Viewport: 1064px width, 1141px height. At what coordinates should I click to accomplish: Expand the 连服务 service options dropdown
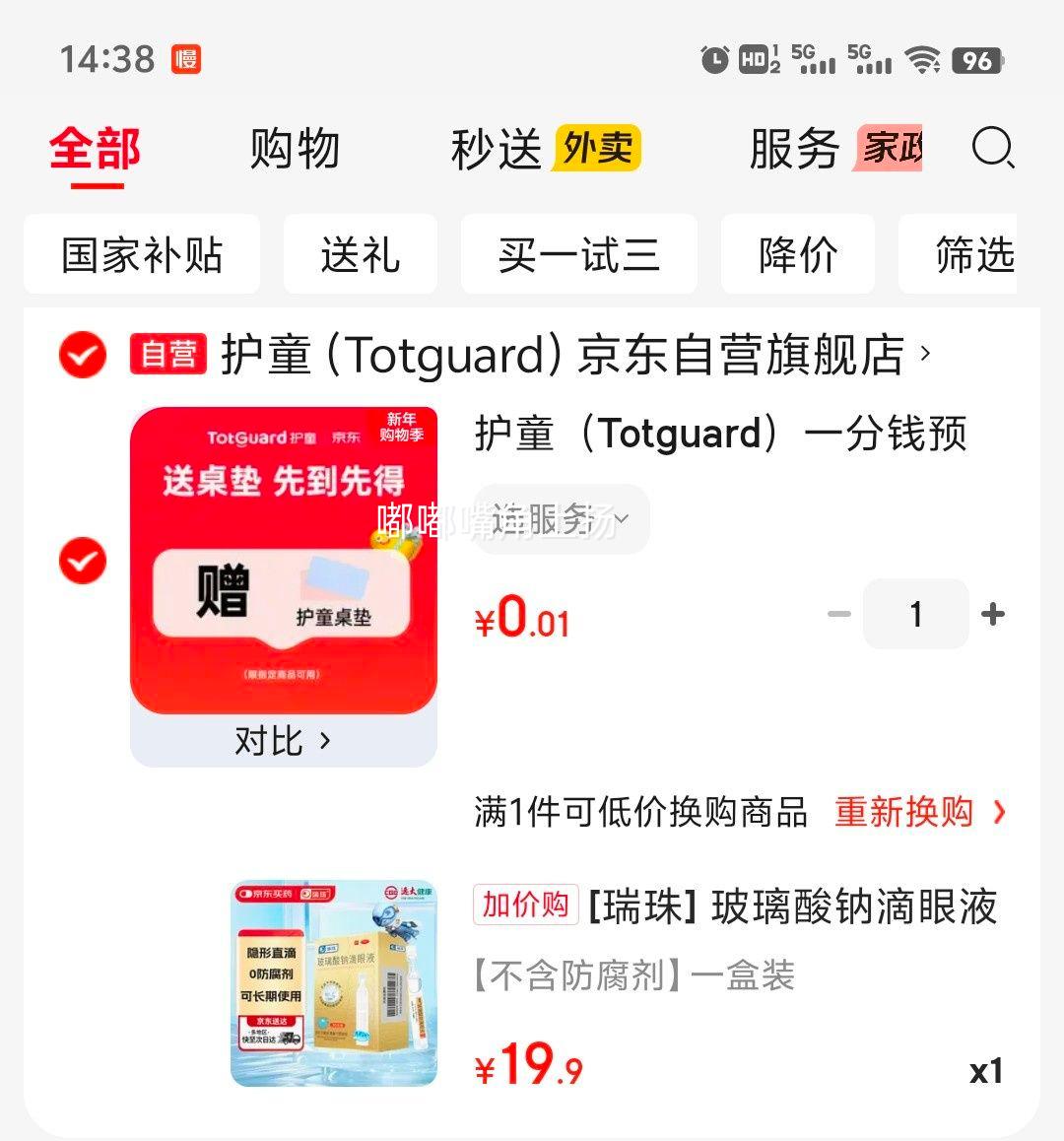tap(560, 518)
